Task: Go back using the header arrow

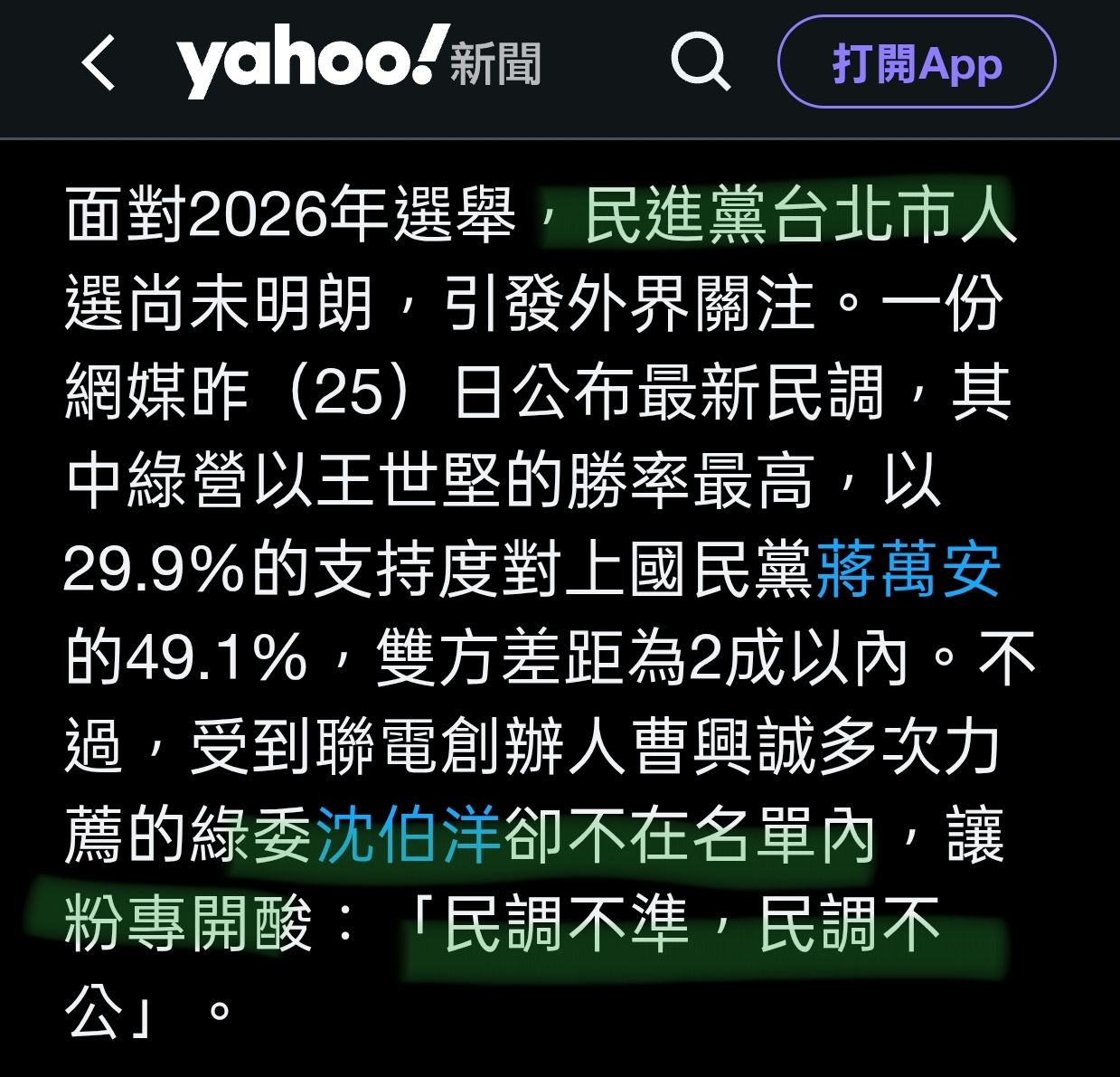Action: tap(99, 63)
